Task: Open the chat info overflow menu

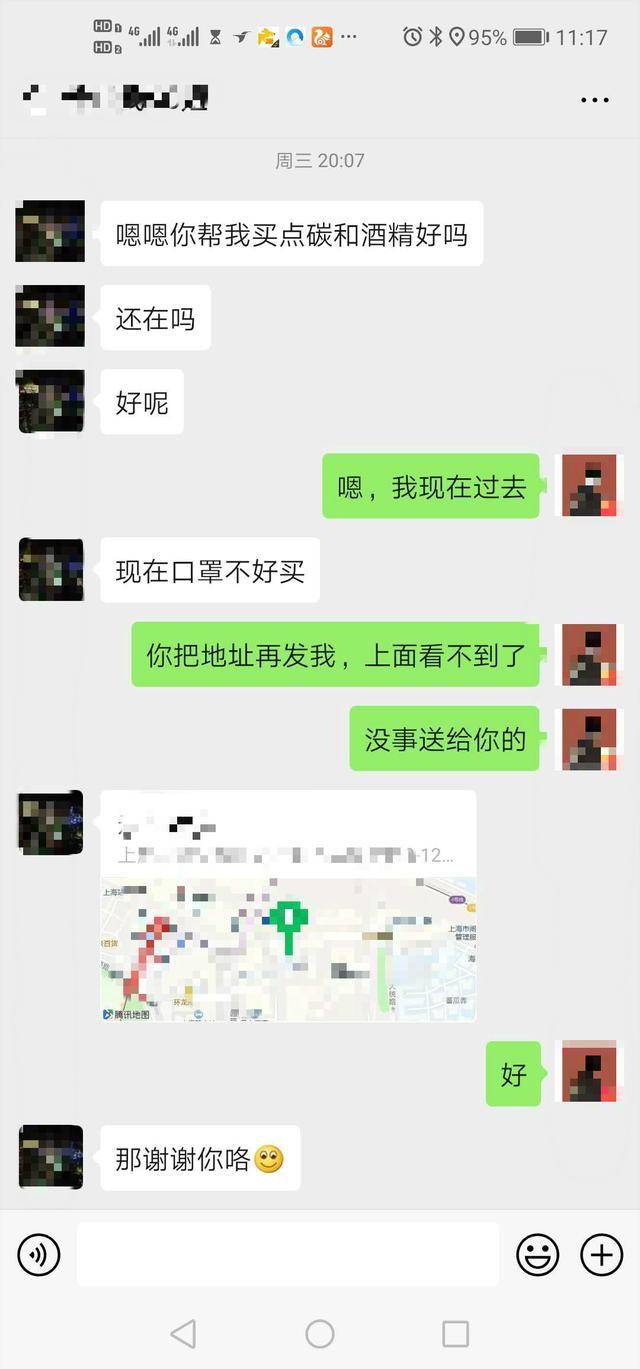Action: point(594,100)
